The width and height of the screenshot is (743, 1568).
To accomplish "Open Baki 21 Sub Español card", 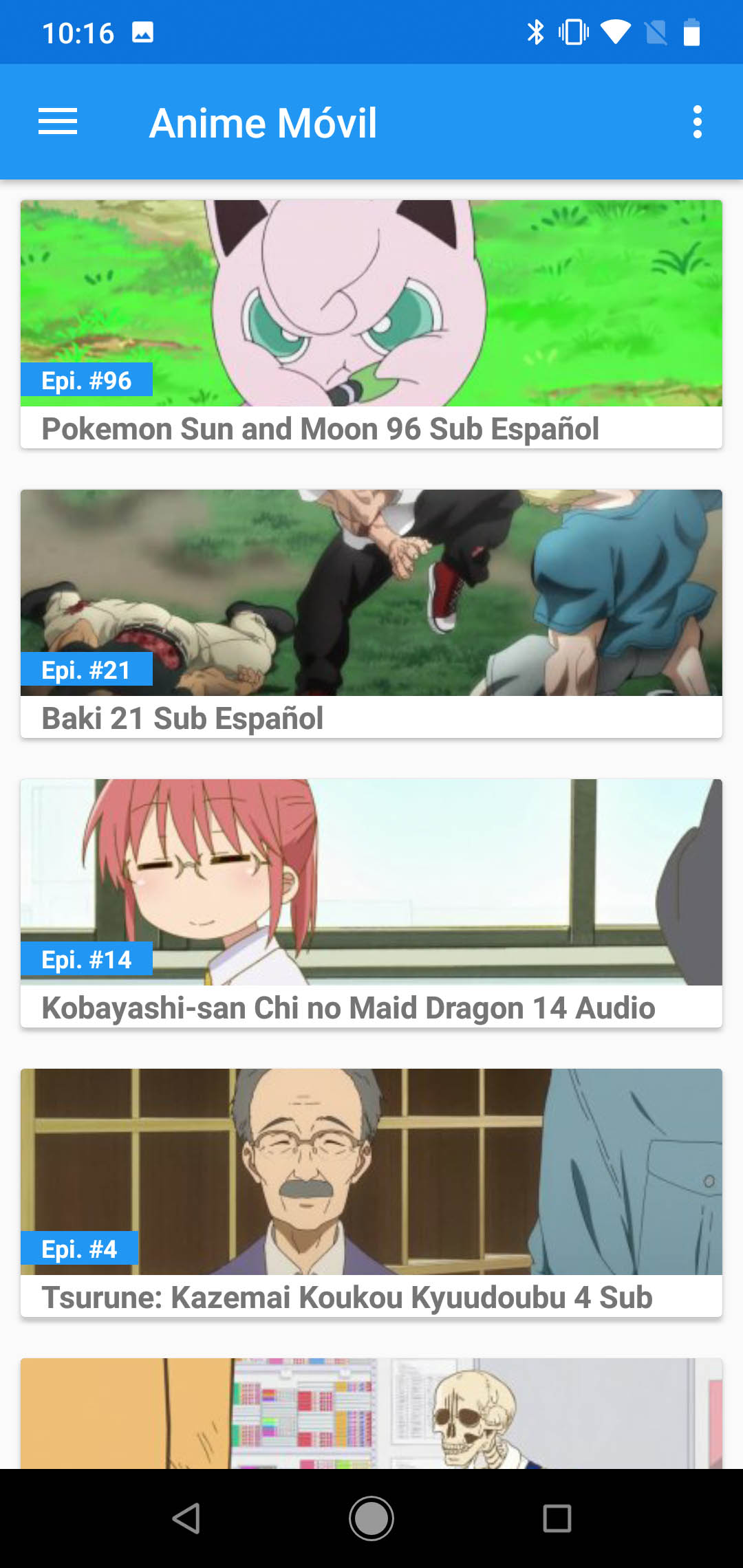I will tap(371, 612).
